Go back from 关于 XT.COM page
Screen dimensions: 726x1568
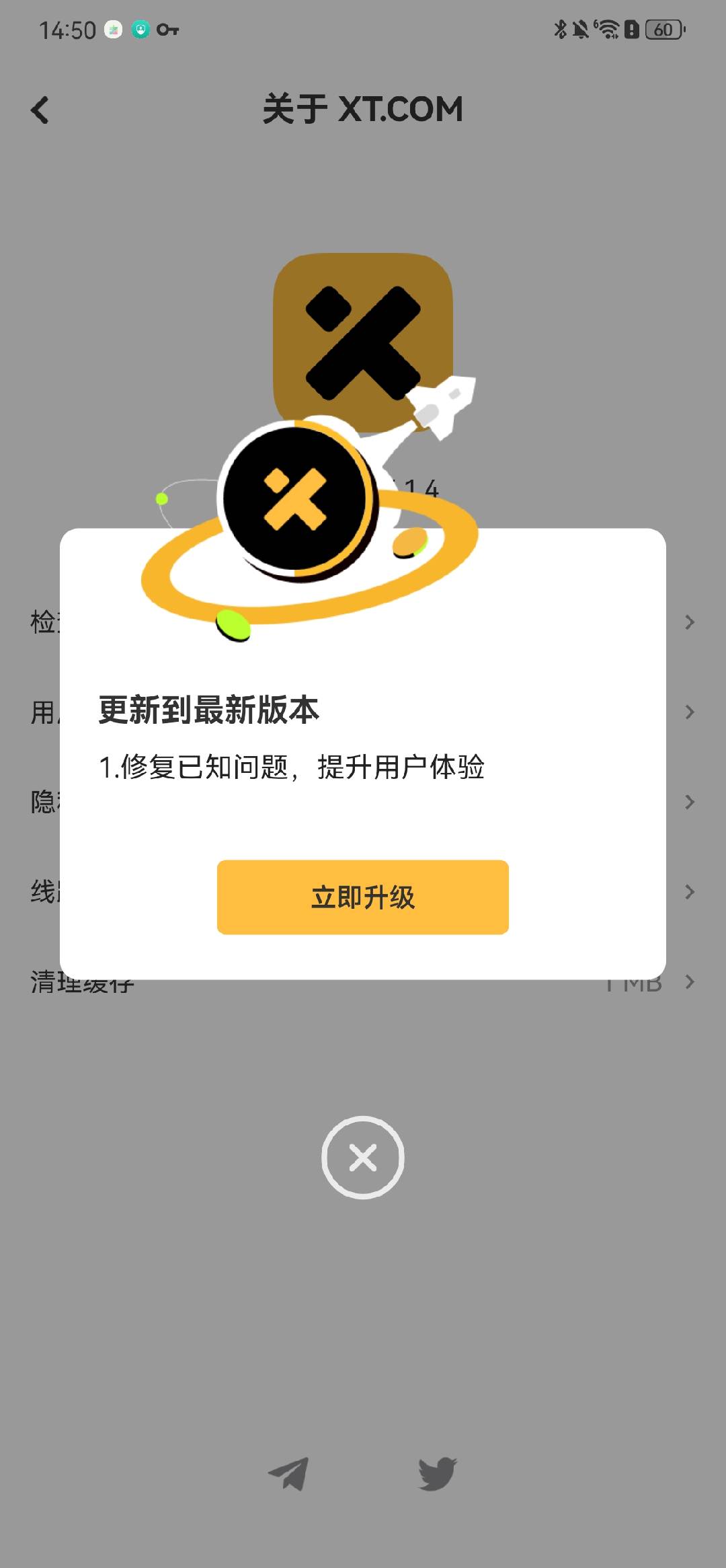point(40,110)
